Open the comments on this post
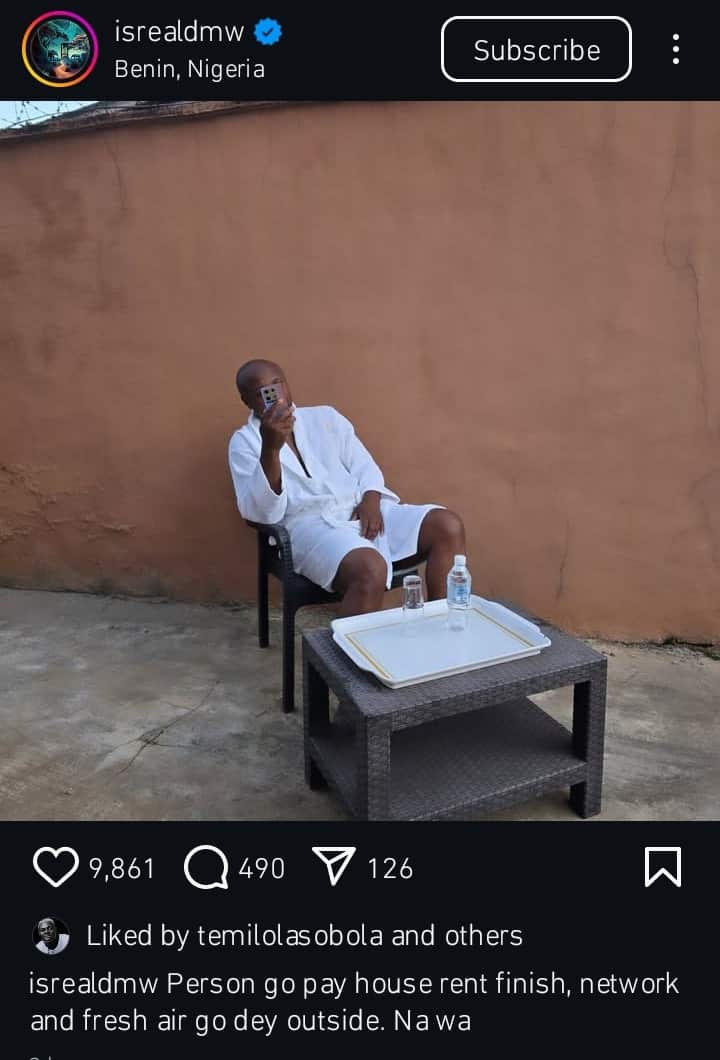Screen dimensions: 720x1060 click(206, 867)
